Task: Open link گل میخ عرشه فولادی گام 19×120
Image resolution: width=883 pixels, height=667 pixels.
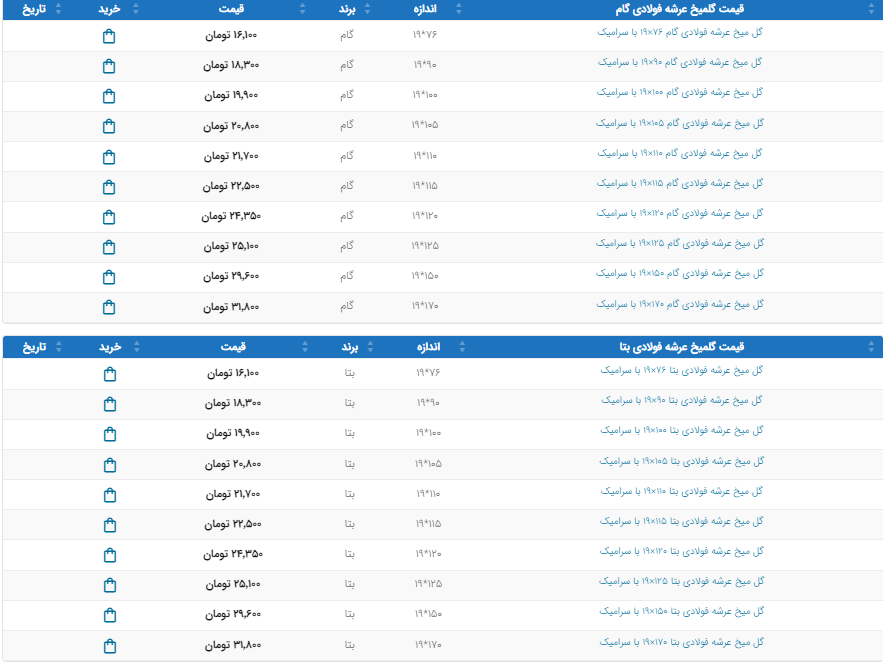Action: coord(680,213)
